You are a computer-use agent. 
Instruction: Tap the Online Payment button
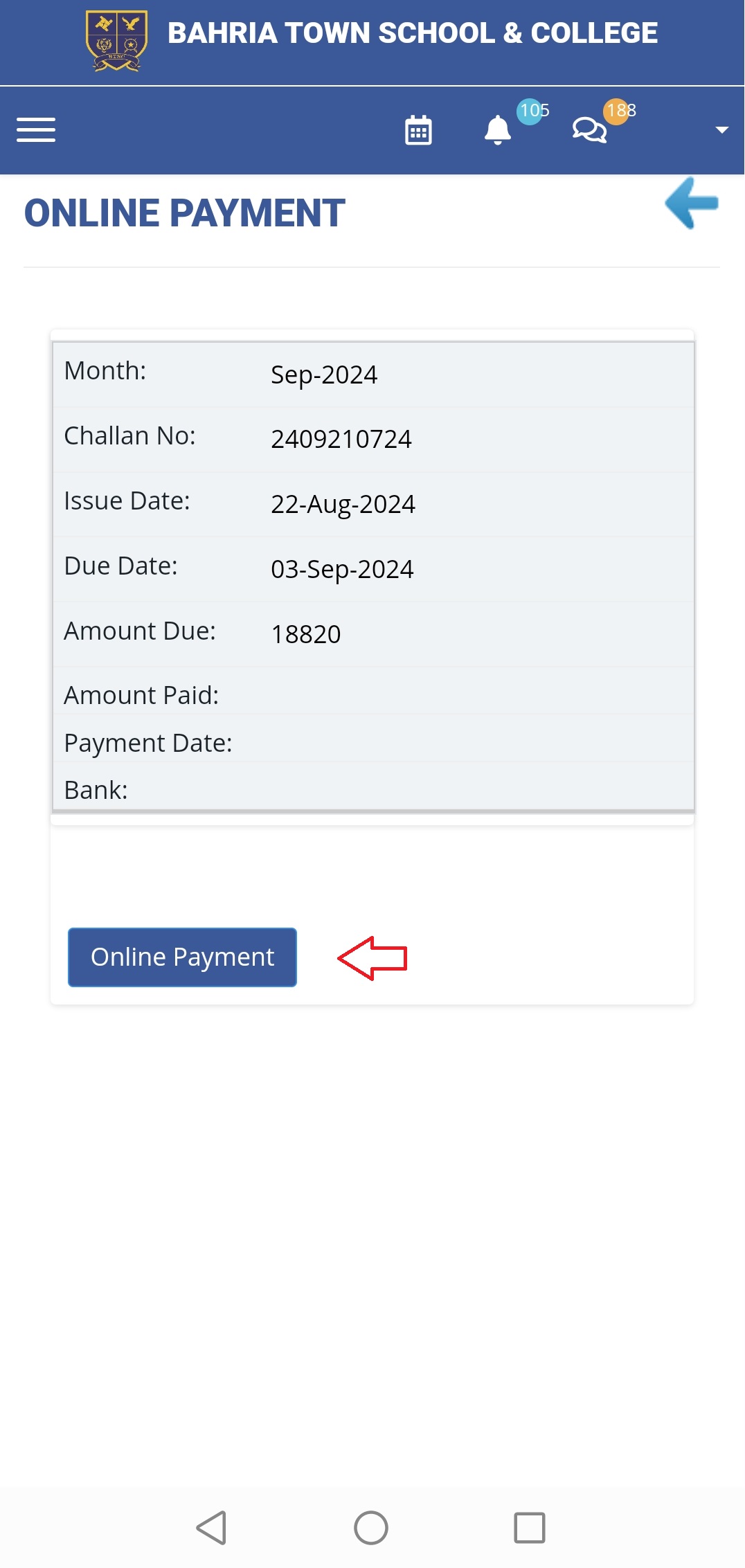pos(182,957)
